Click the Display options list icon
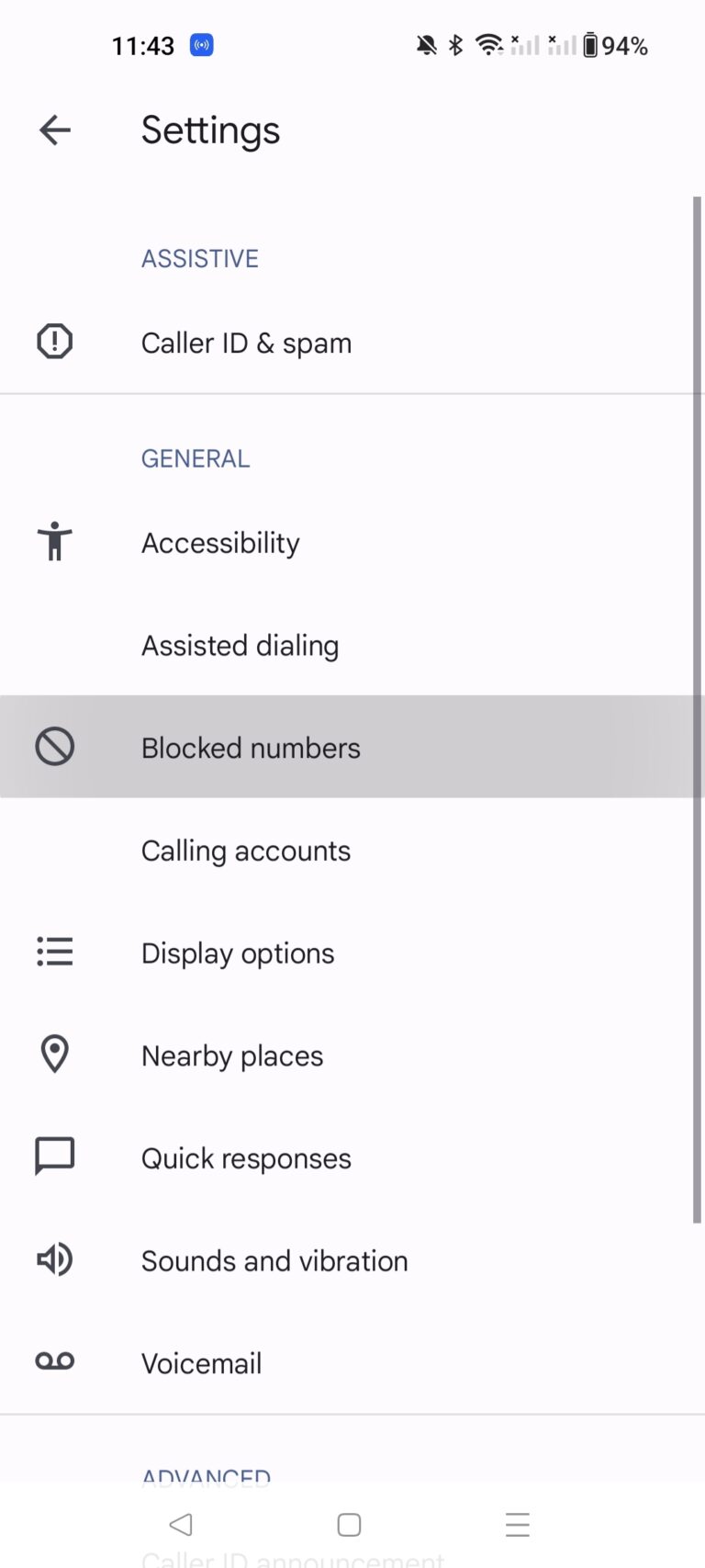The height and width of the screenshot is (1568, 705). pyautogui.click(x=54, y=953)
